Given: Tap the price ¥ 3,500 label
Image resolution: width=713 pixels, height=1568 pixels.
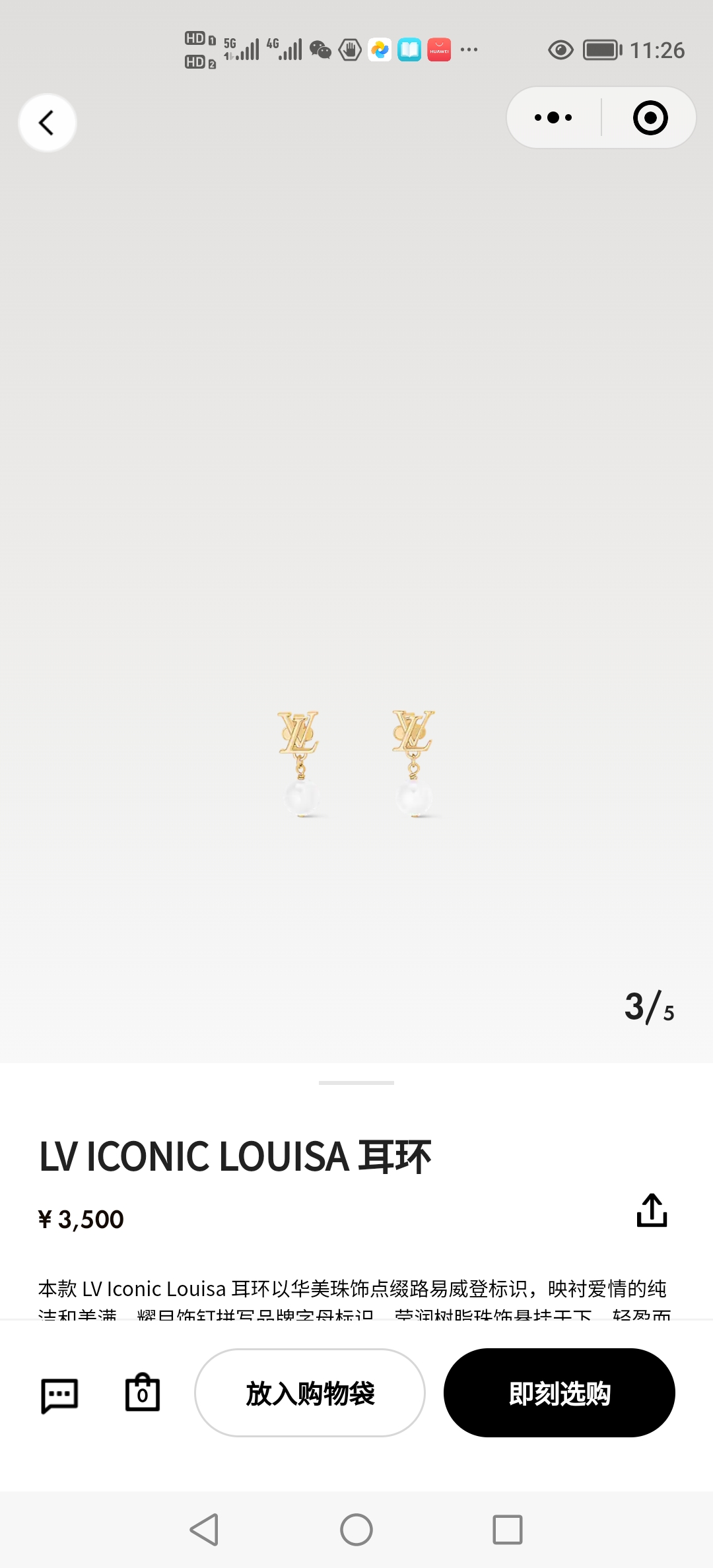Looking at the screenshot, I should coord(81,1218).
